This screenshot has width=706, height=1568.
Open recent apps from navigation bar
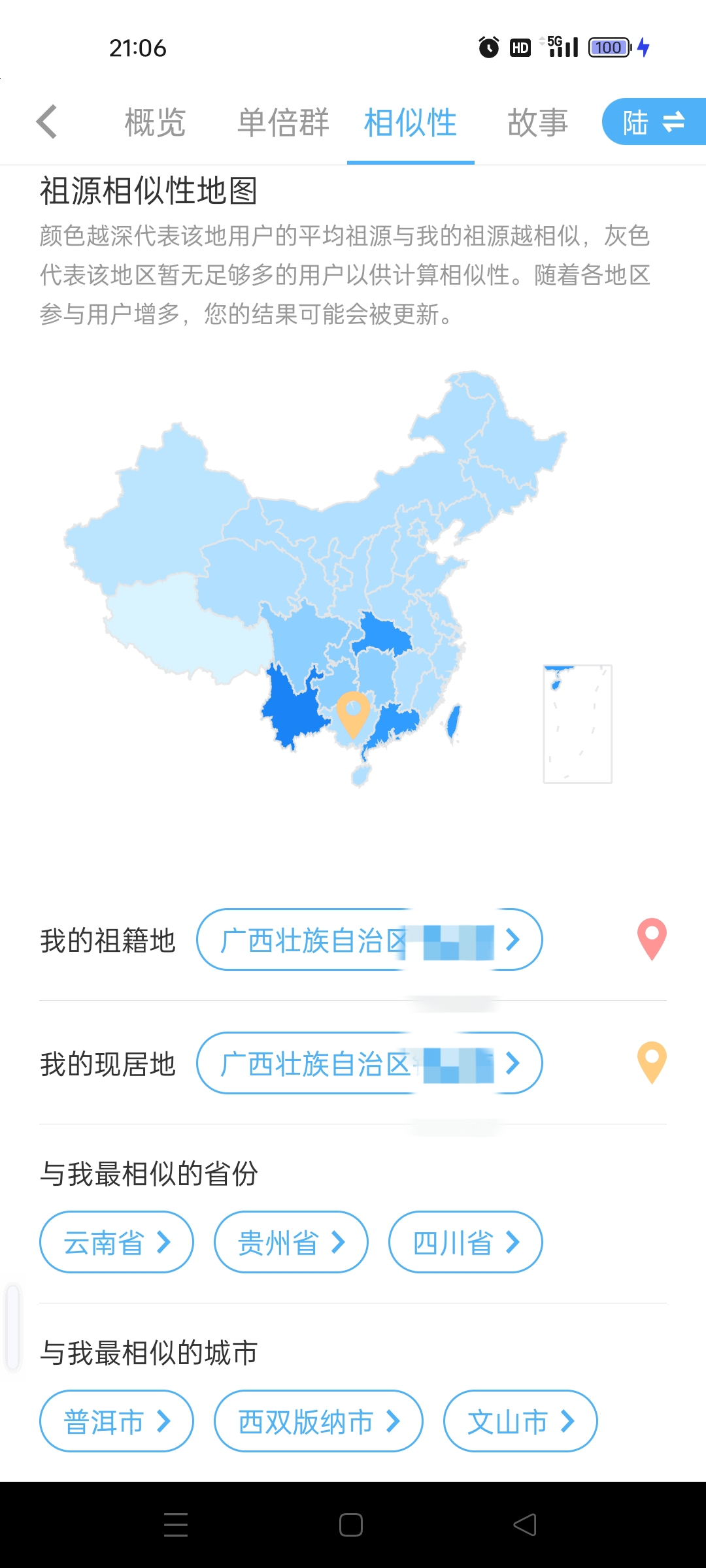click(176, 1525)
